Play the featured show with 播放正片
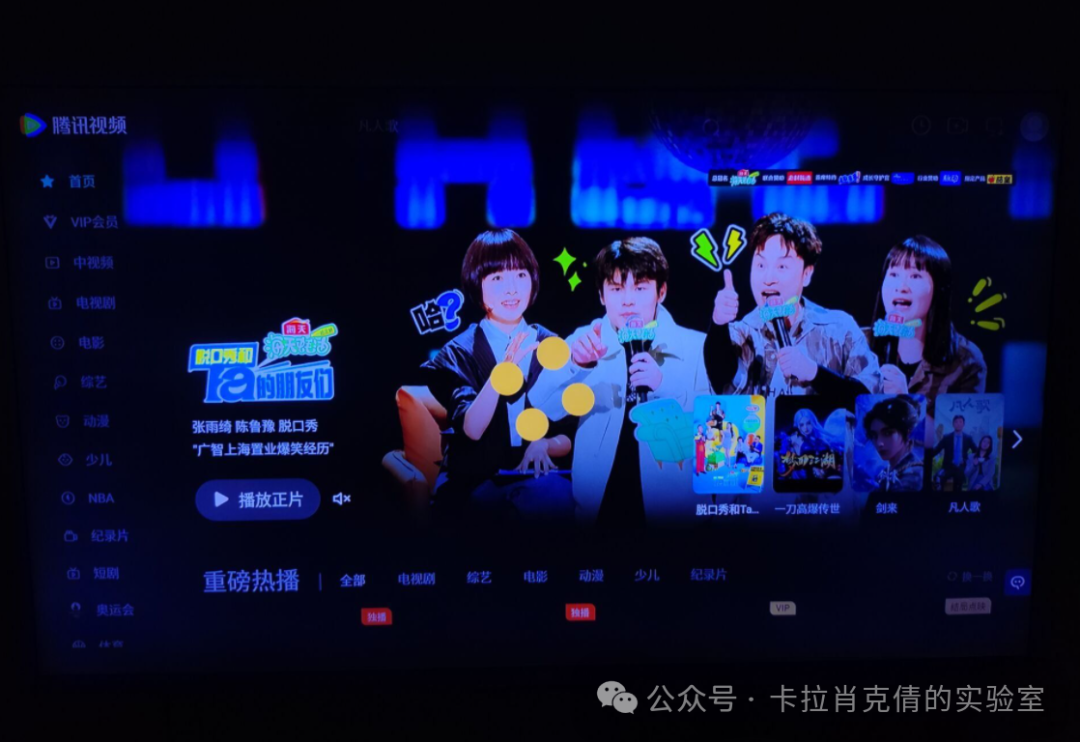Image resolution: width=1080 pixels, height=742 pixels. coord(257,499)
